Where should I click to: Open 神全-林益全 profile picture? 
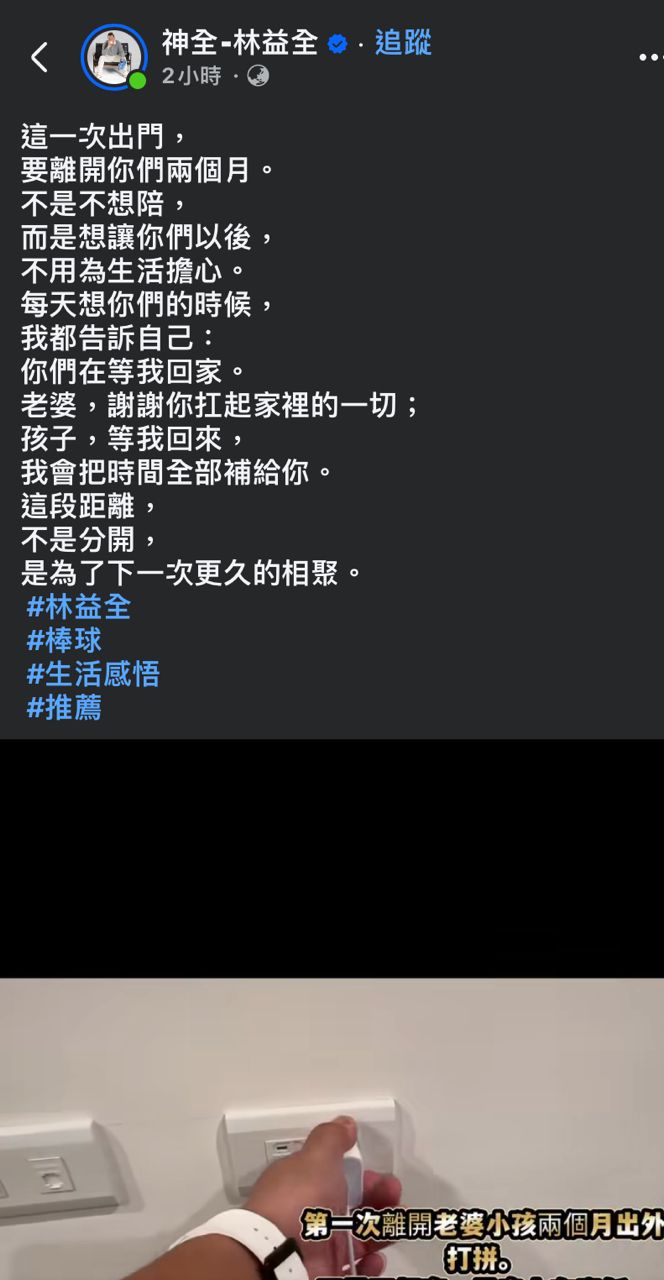coord(114,57)
